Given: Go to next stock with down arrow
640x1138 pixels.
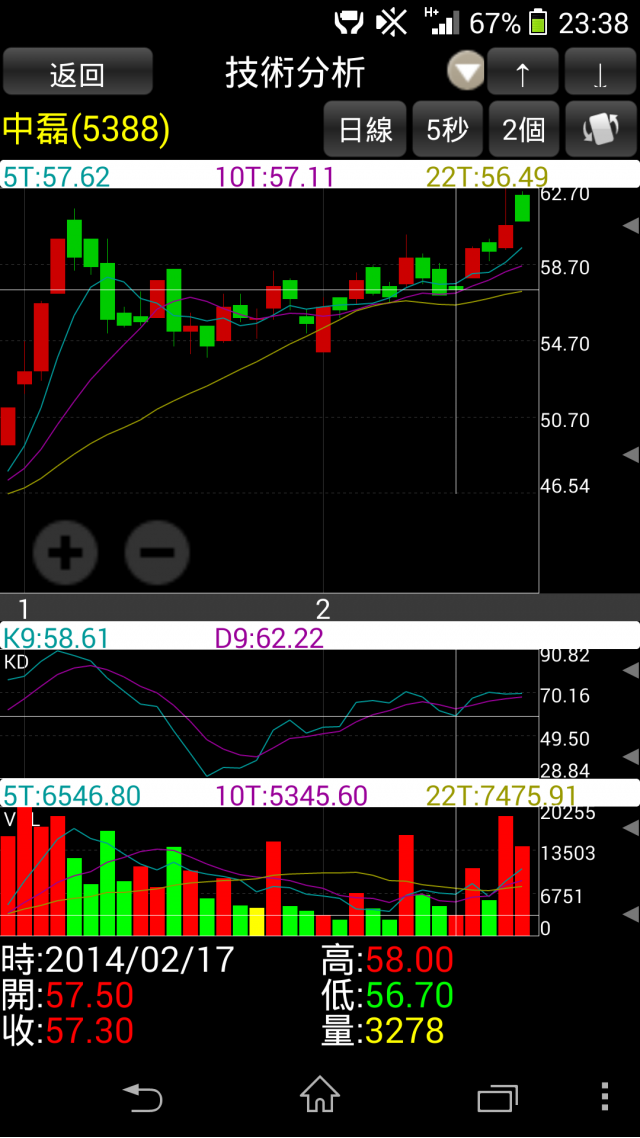Looking at the screenshot, I should (x=599, y=73).
